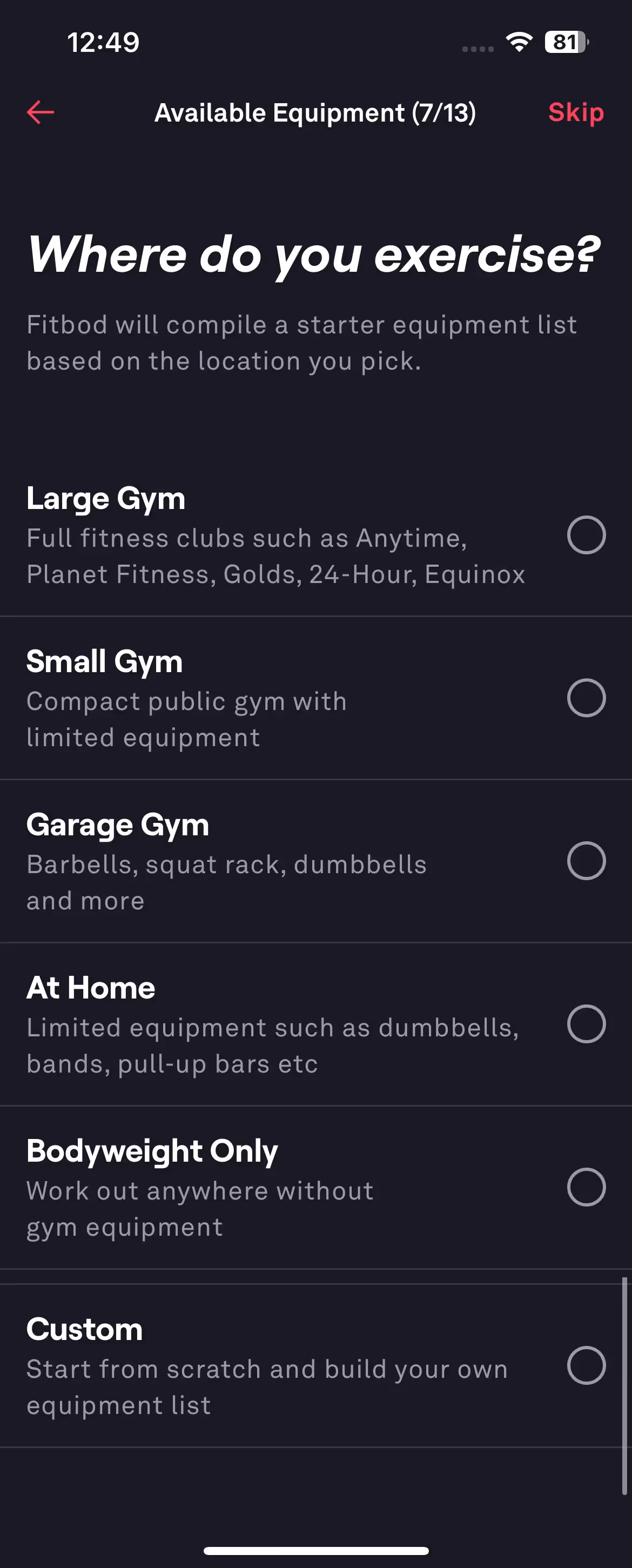Screen dimensions: 632x1568
Task: Choose Bodyweight Only workouts
Action: point(586,1187)
